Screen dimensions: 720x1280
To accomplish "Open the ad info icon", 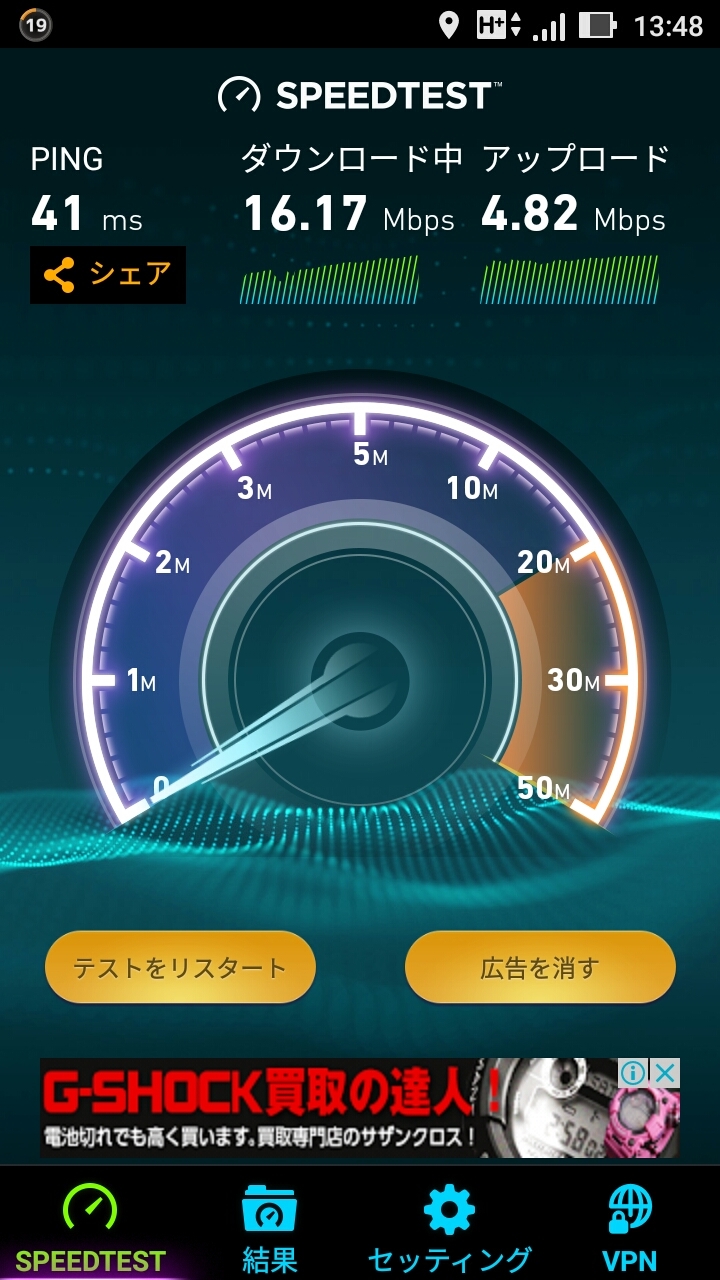I will [633, 1074].
